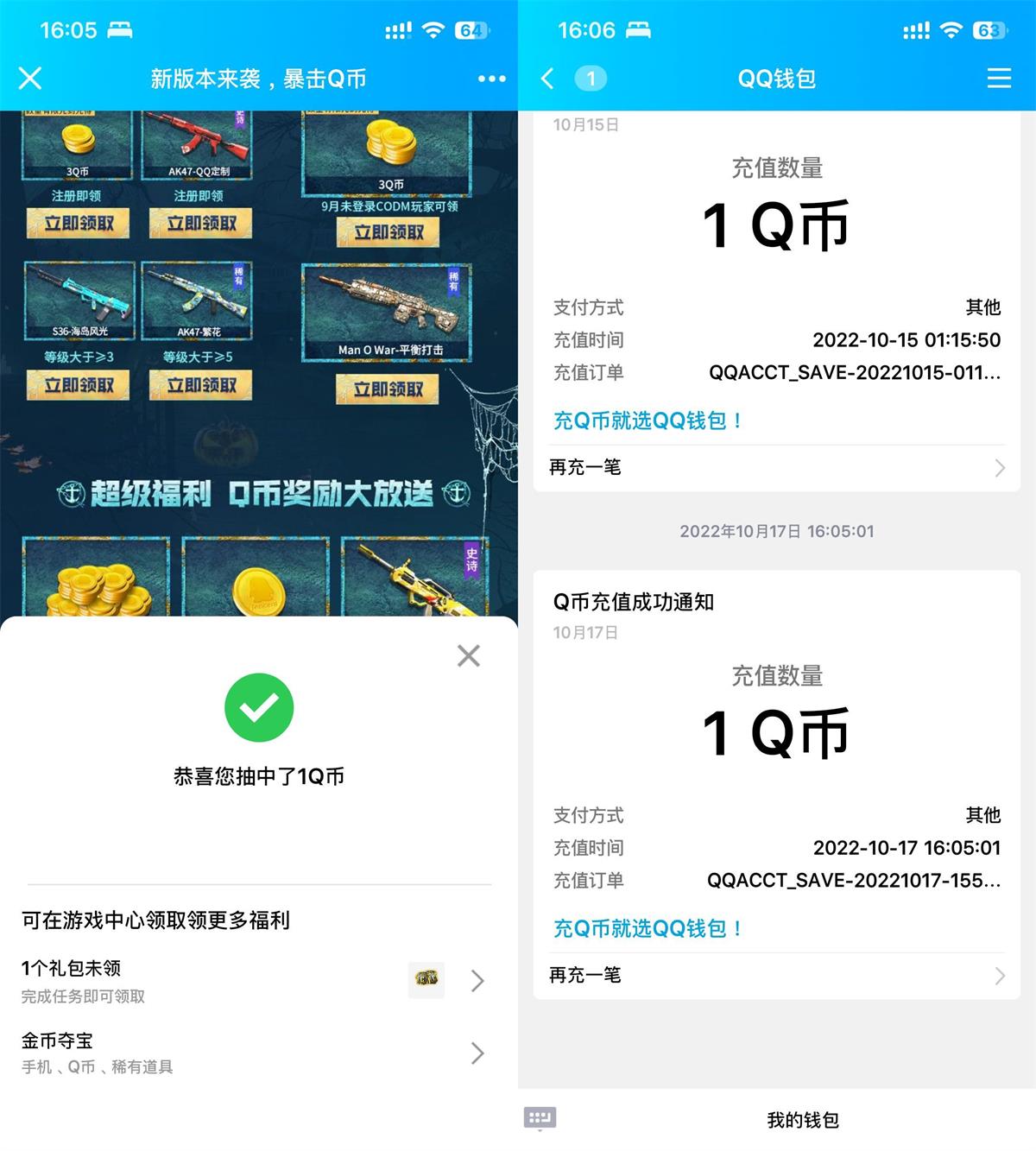This screenshot has height=1151, width=1036.
Task: Tap 再充一笔 under the 10月17日 recharge
Action: point(775,976)
